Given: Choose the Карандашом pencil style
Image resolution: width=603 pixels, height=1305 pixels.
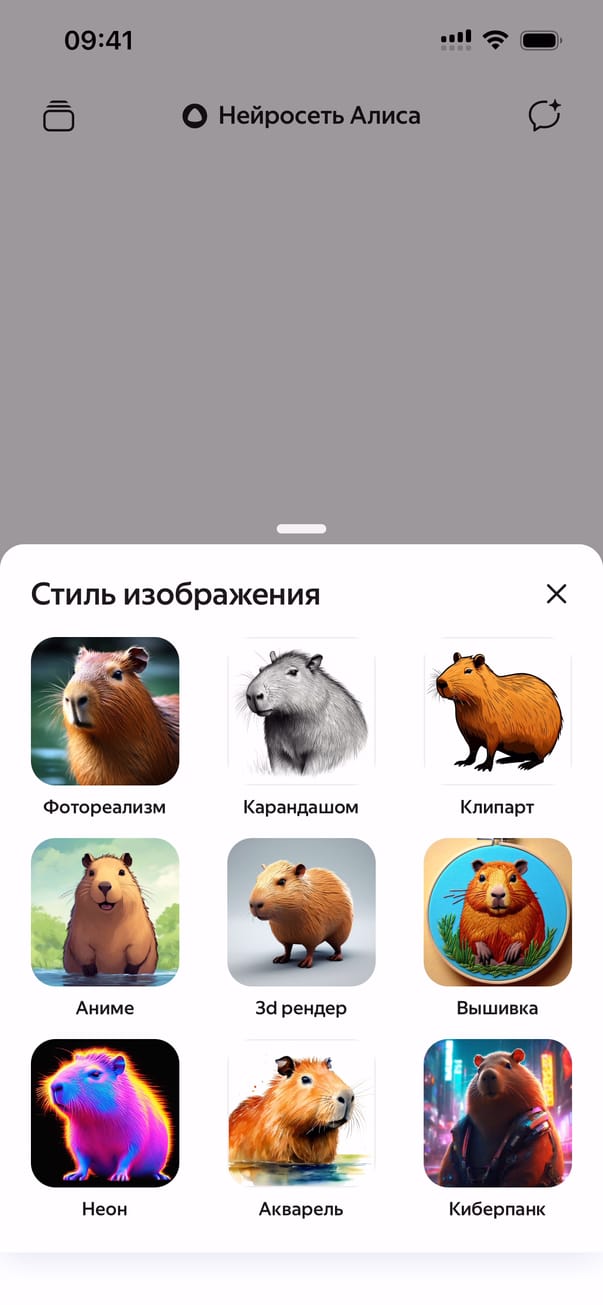Looking at the screenshot, I should coord(301,711).
